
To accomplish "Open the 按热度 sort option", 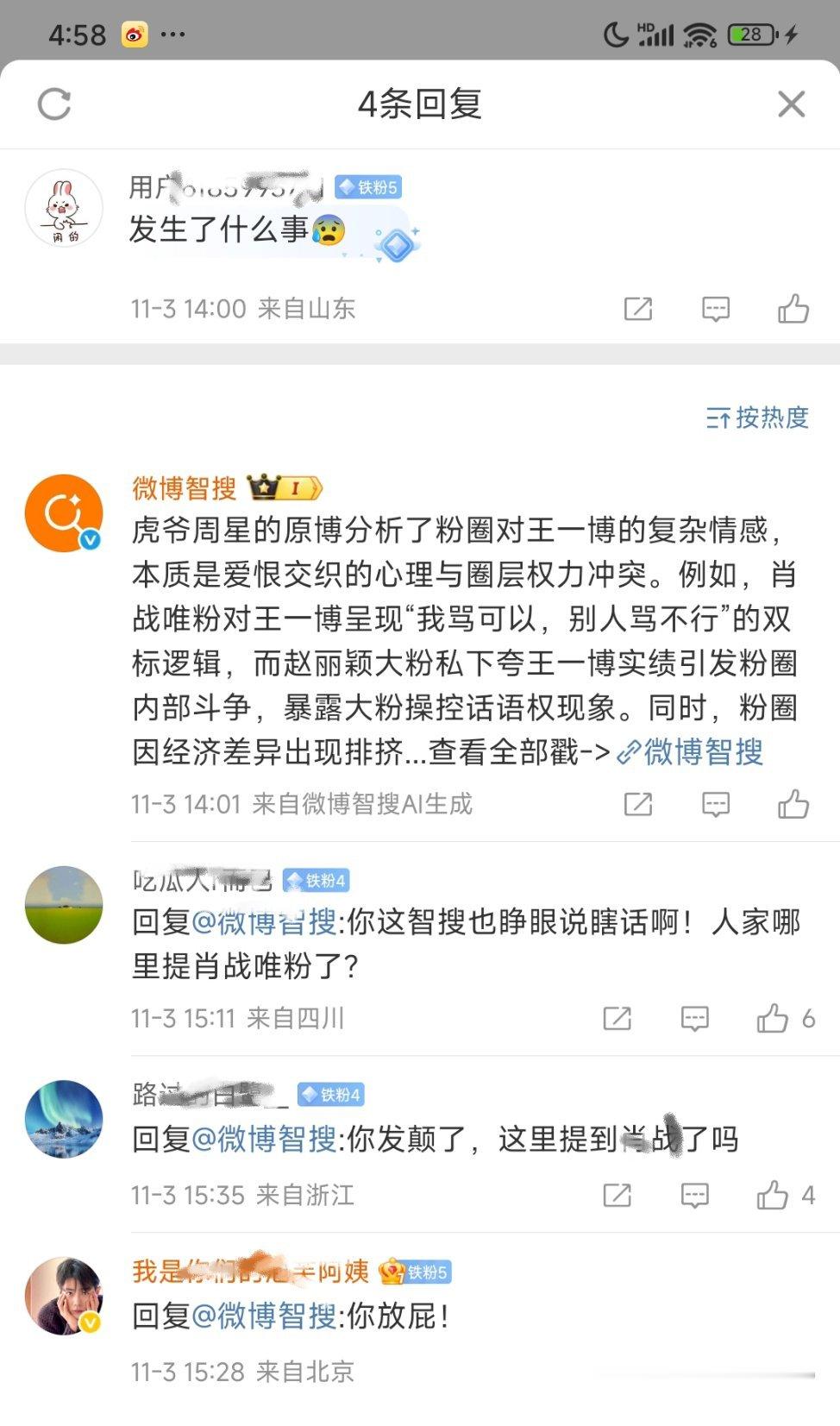I will [756, 417].
